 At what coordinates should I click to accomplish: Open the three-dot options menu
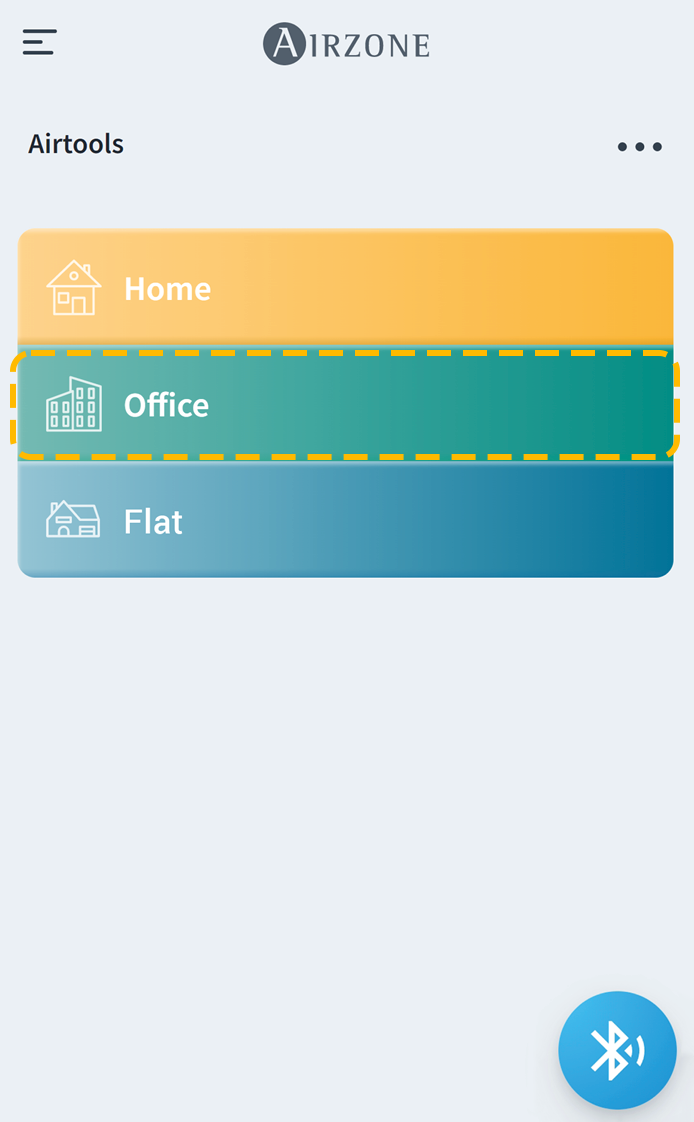[x=639, y=147]
